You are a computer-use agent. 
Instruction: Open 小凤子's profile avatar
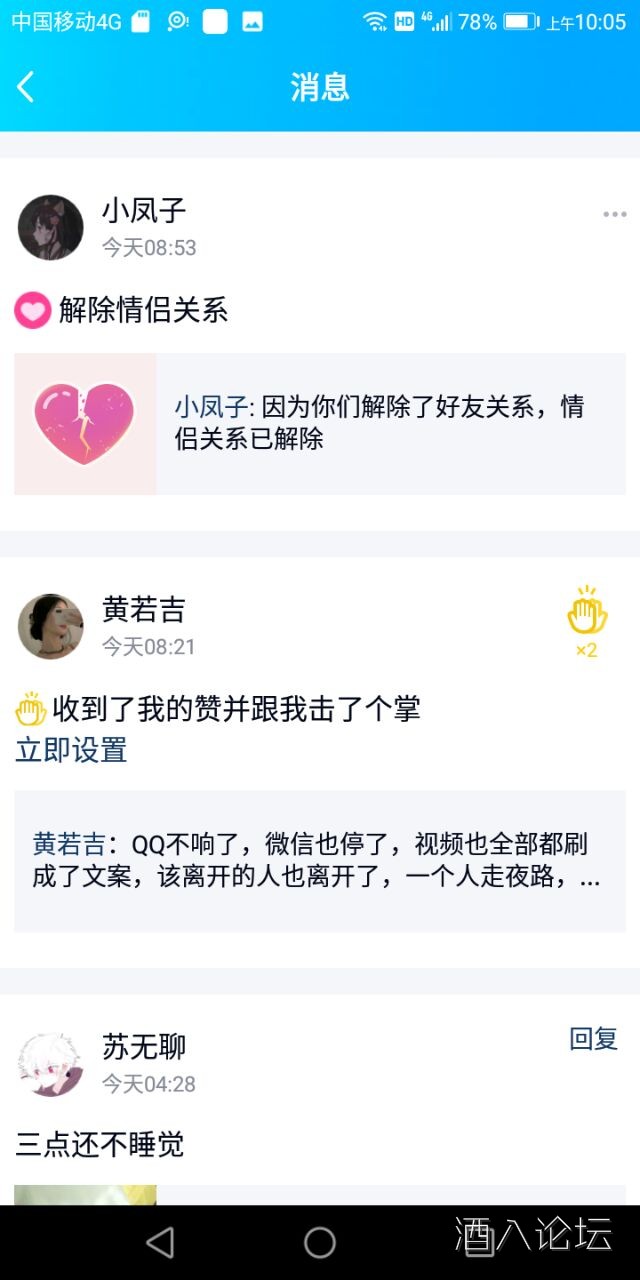[x=50, y=227]
